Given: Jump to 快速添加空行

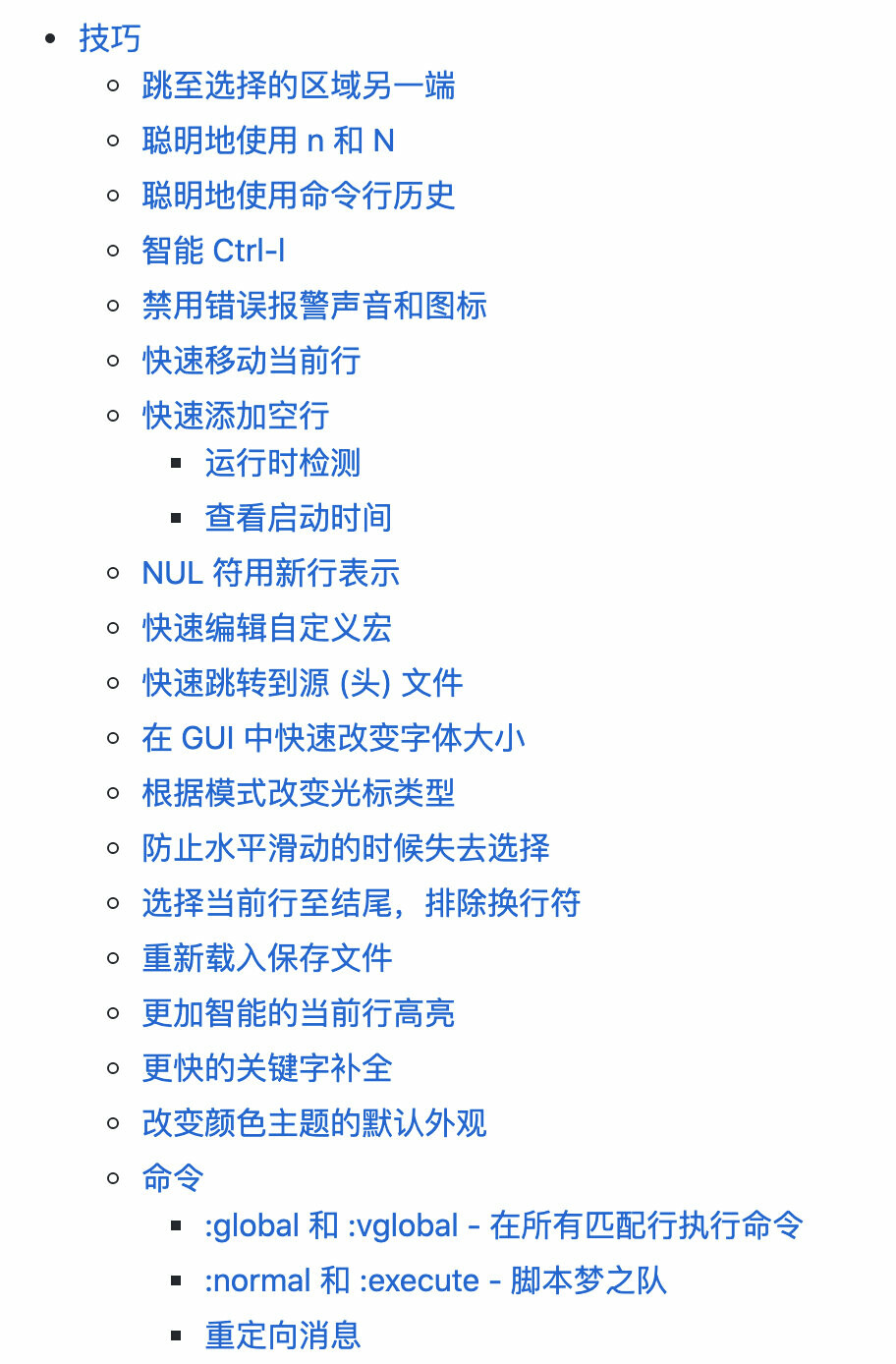Looking at the screenshot, I should [x=235, y=416].
